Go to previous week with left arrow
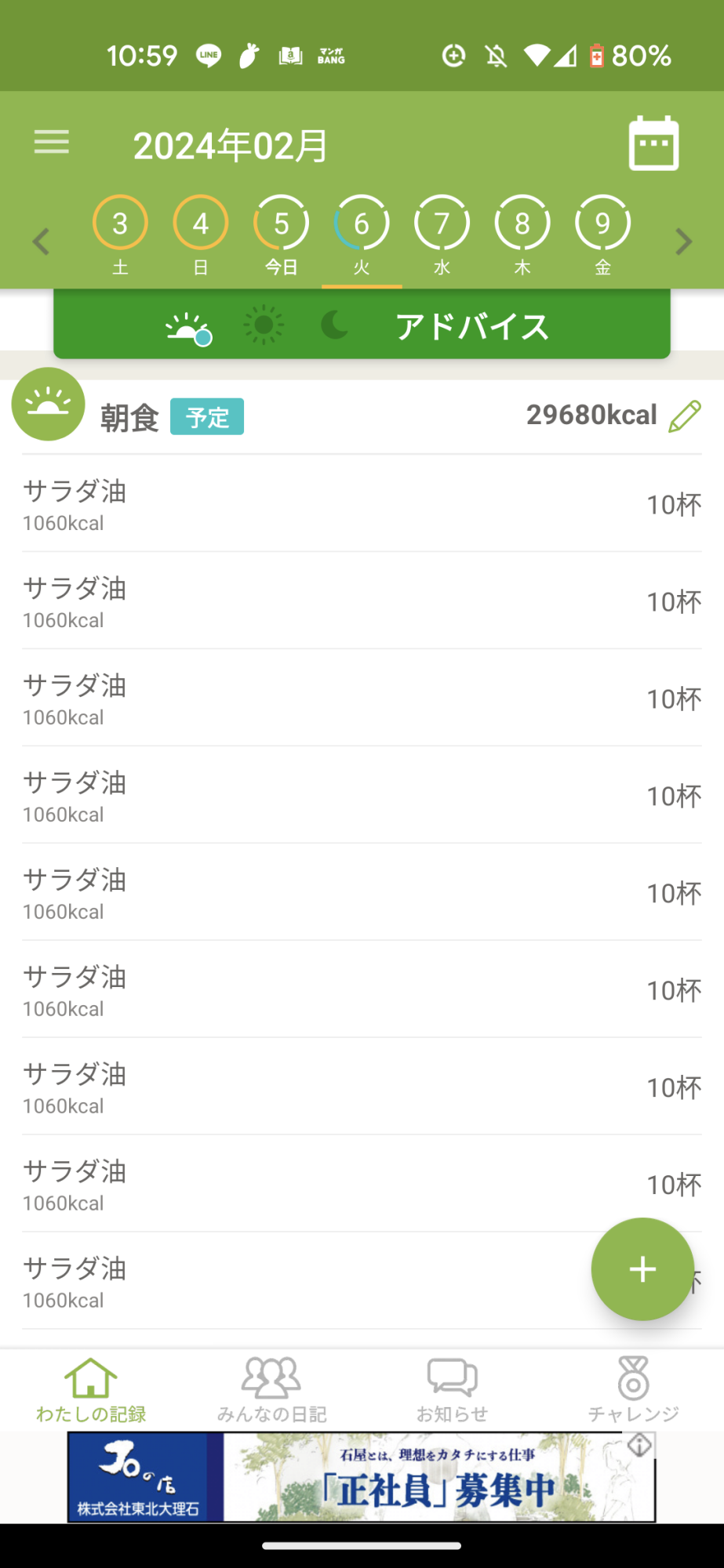 [x=42, y=241]
